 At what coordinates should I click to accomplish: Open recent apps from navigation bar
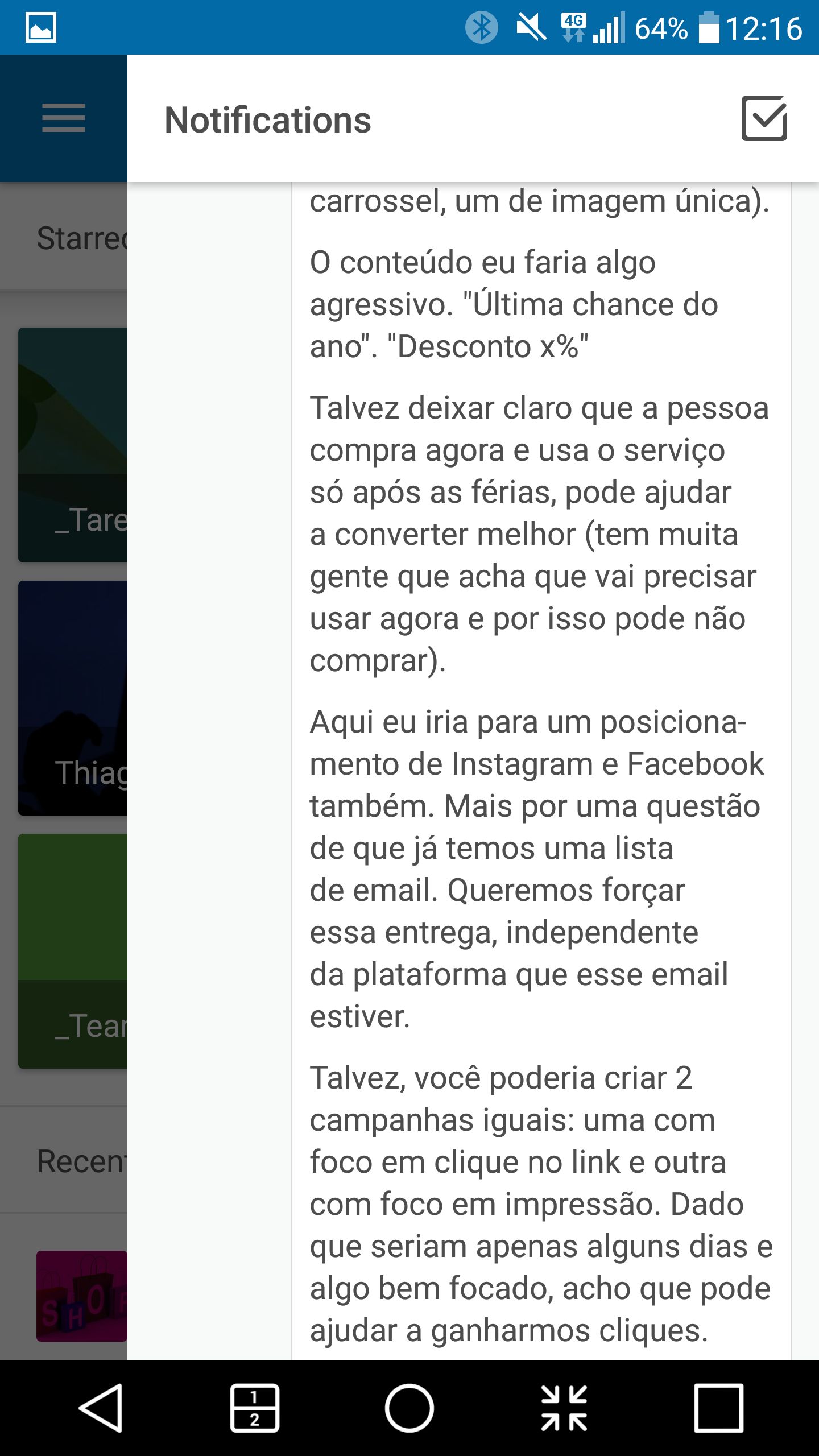(x=718, y=1408)
